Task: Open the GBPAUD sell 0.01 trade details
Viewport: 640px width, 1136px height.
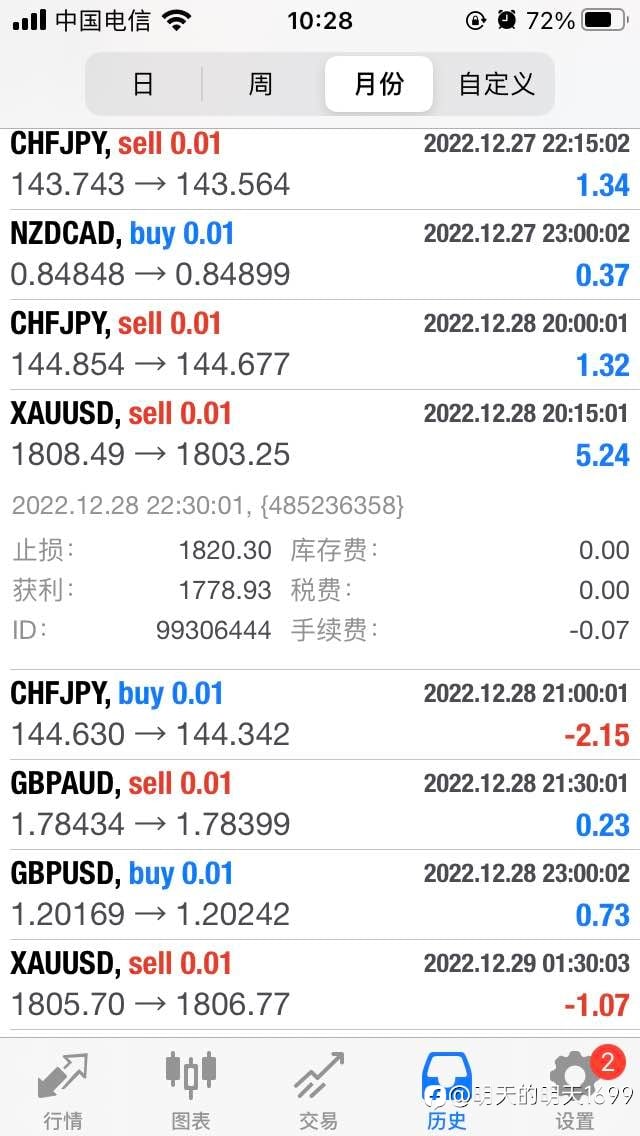Action: [x=320, y=805]
